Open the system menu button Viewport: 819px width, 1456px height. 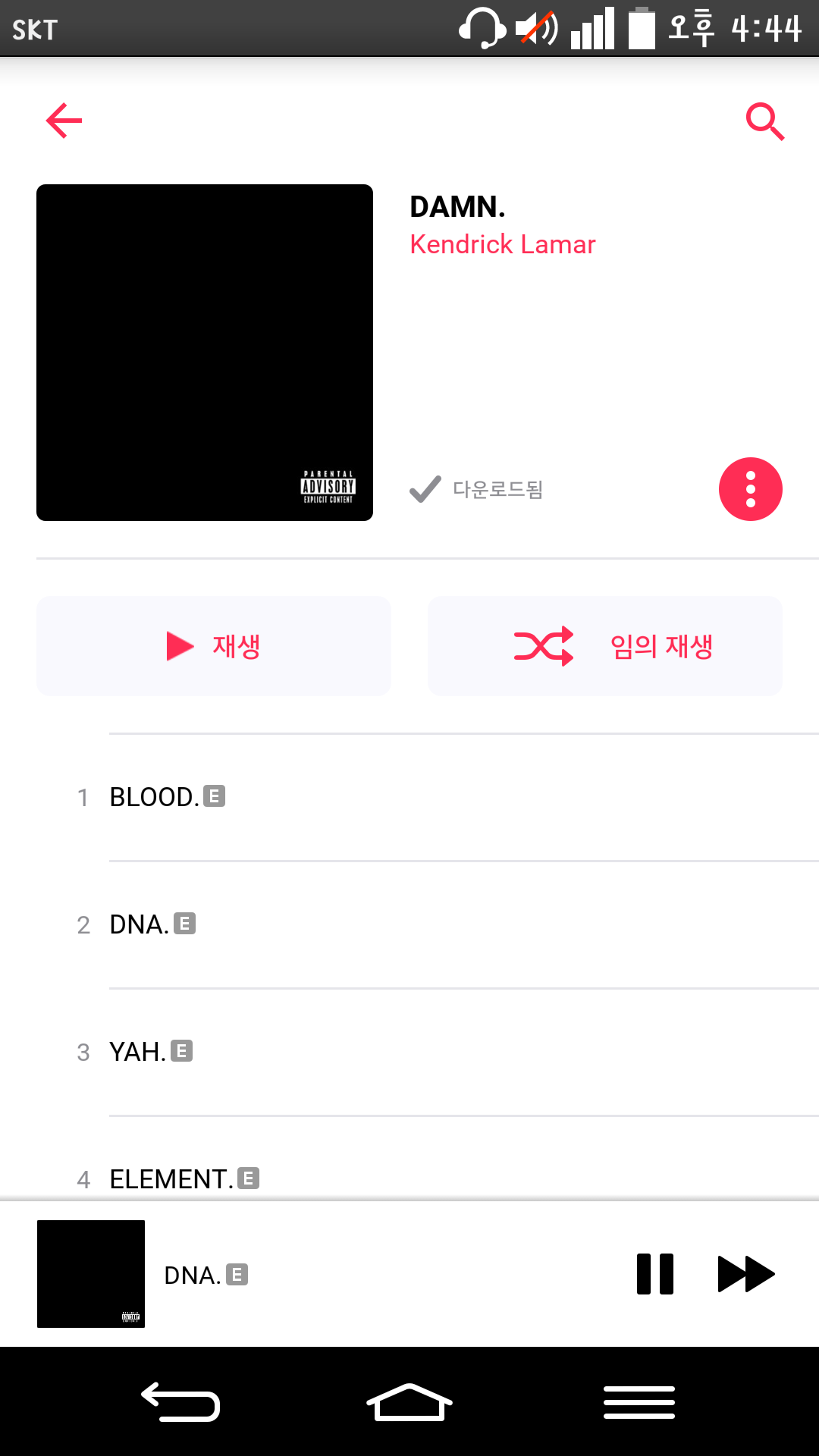639,1401
